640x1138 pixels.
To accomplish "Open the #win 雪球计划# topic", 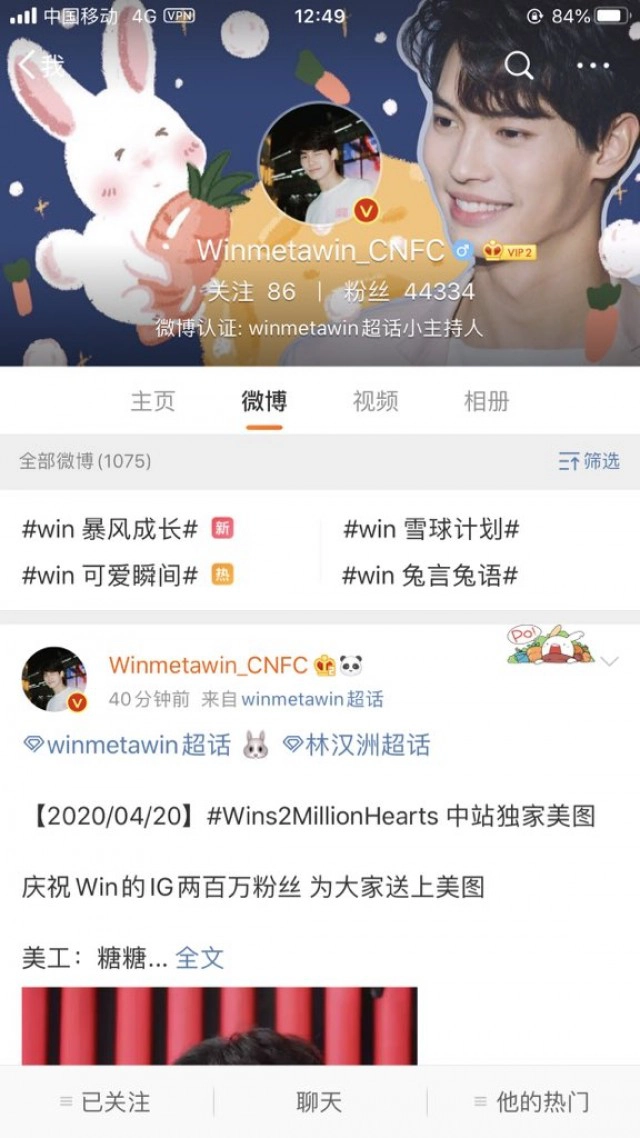I will pyautogui.click(x=431, y=529).
